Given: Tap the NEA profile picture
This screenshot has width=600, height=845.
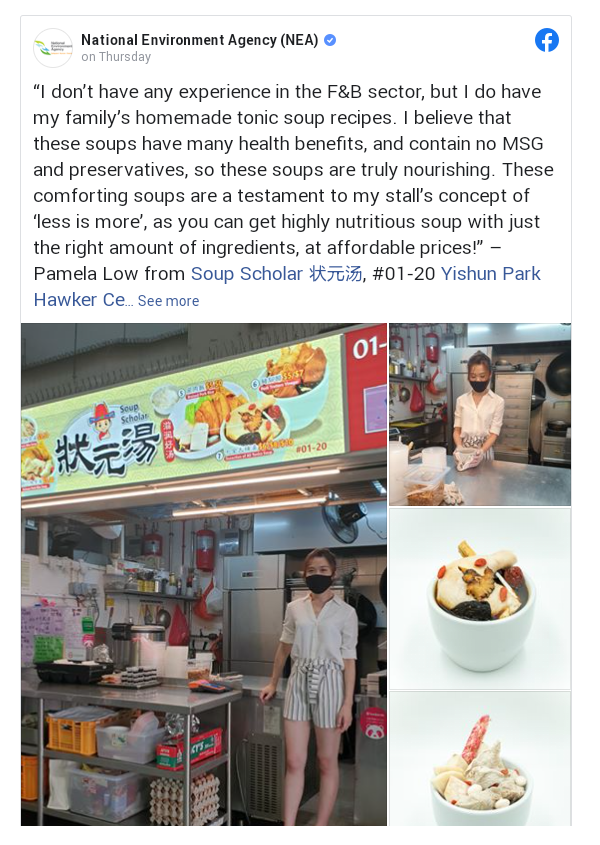Looking at the screenshot, I should point(52,48).
